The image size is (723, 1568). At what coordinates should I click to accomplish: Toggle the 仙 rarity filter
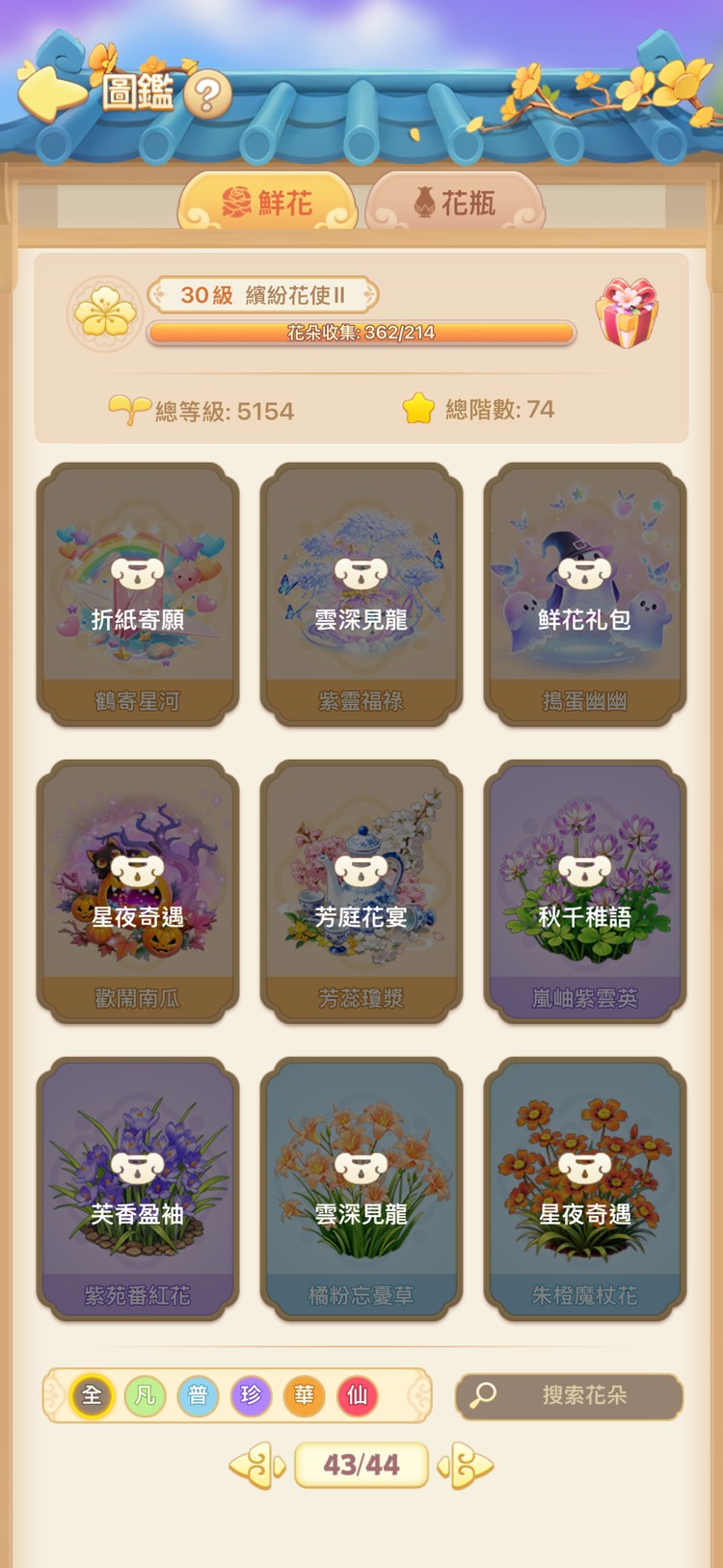pos(357,1395)
